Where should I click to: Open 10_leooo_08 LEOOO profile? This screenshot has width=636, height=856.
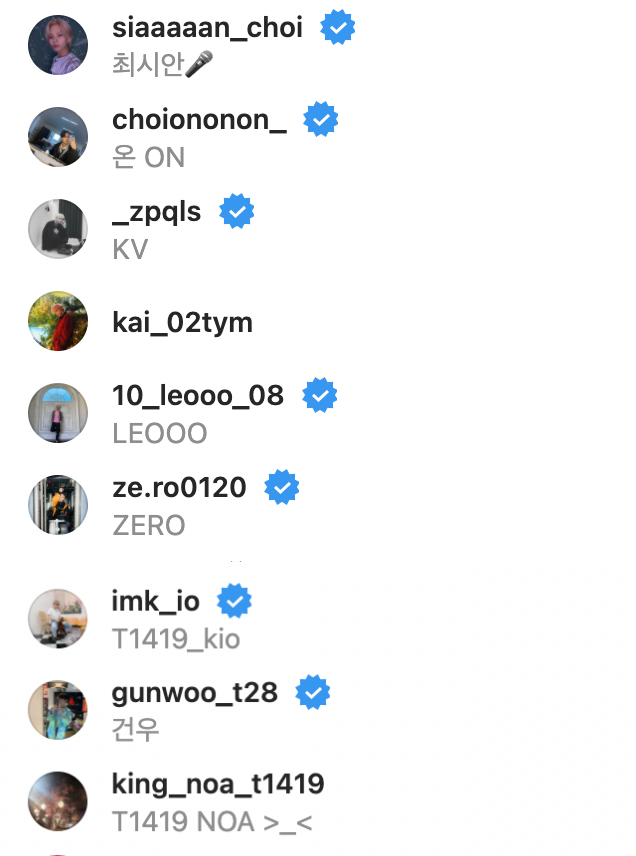(x=198, y=396)
